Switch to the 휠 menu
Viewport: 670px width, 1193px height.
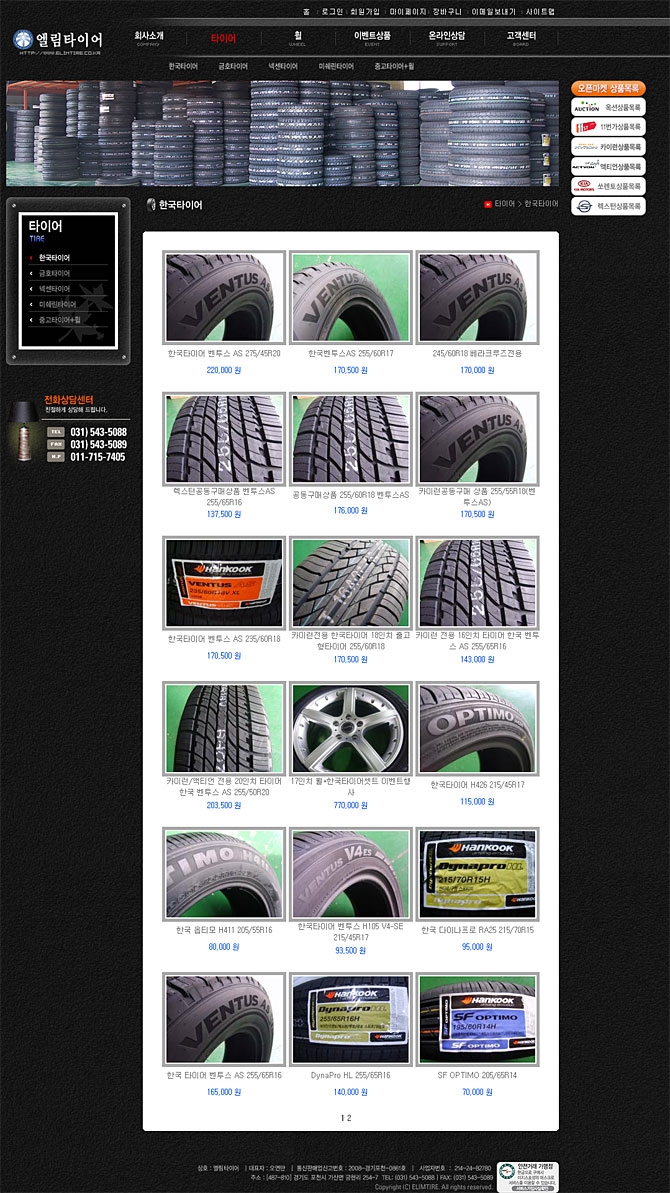pos(298,38)
